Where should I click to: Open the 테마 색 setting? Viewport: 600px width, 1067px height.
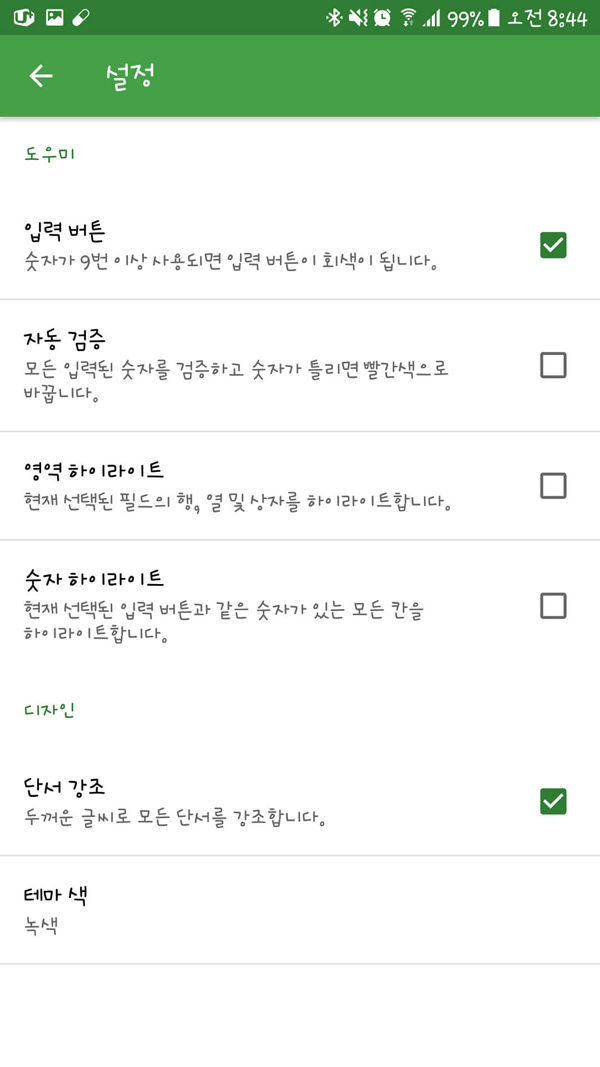(x=300, y=909)
